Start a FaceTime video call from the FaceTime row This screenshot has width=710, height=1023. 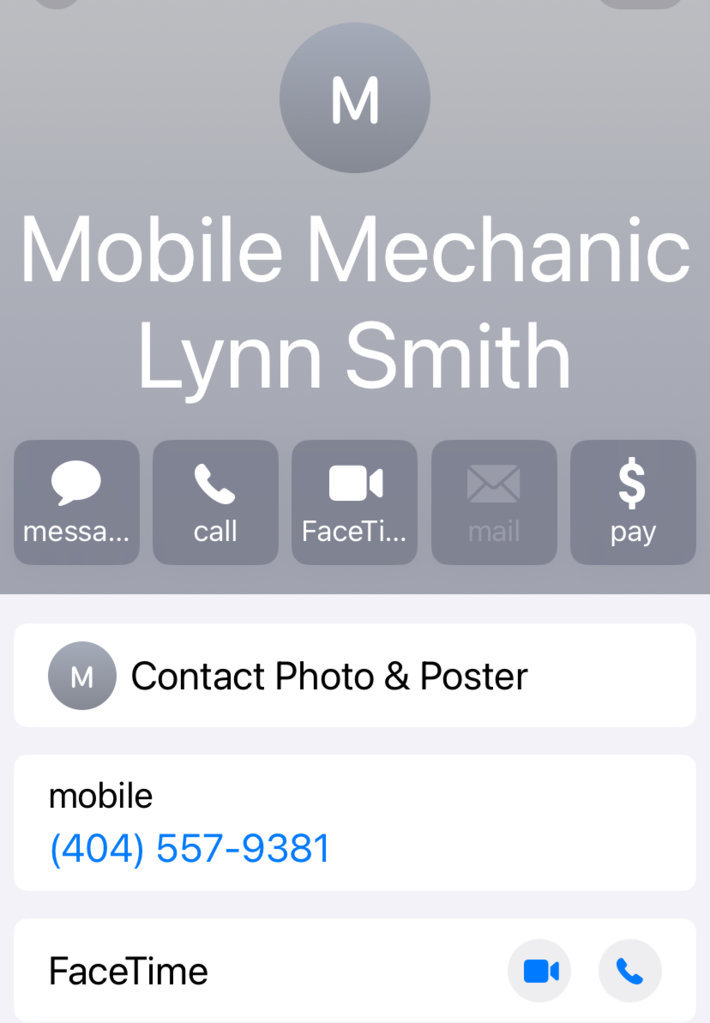click(540, 971)
